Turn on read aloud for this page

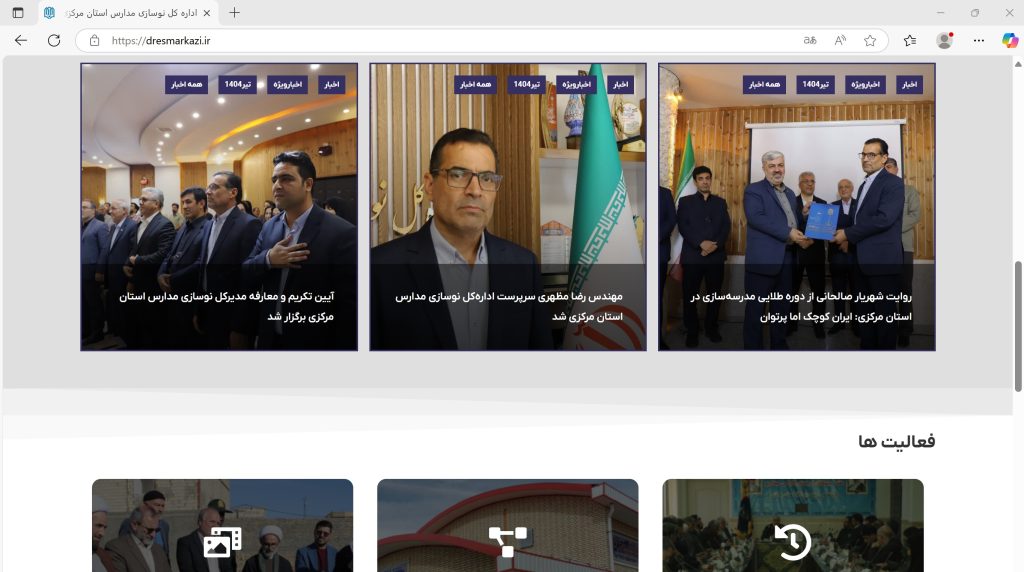[x=841, y=41]
